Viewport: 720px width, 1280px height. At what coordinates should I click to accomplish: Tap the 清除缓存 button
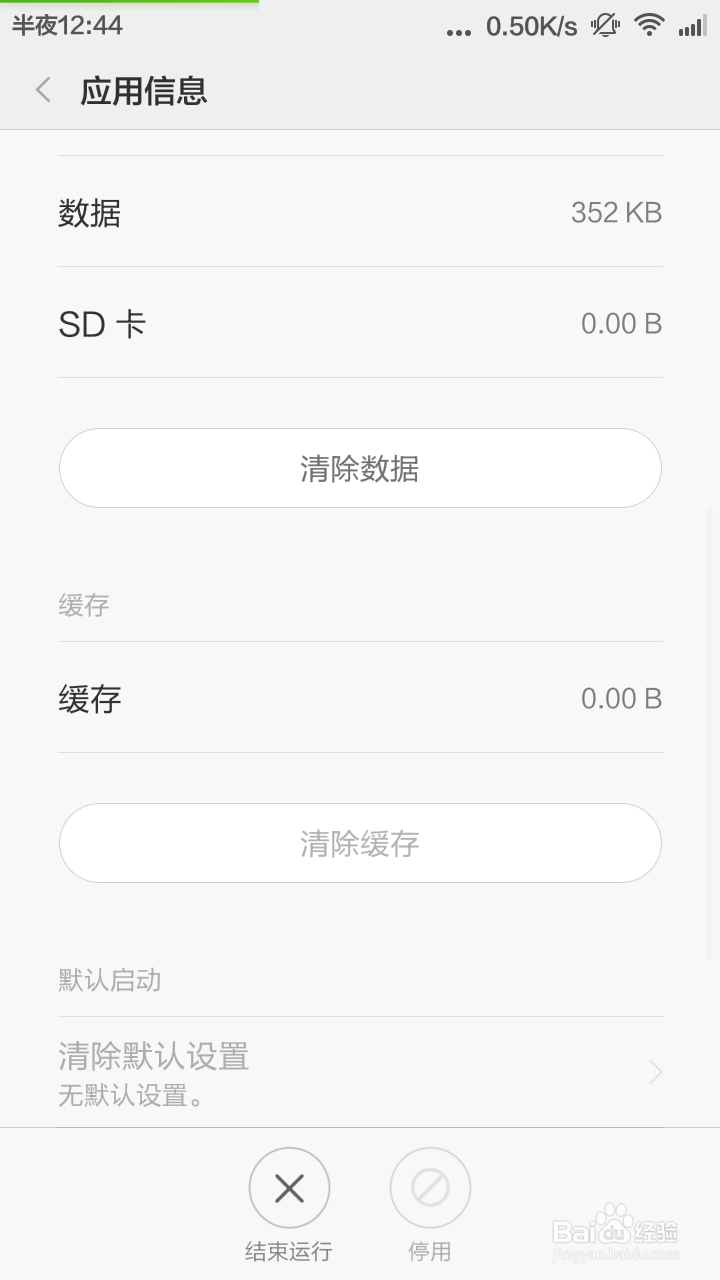[360, 843]
